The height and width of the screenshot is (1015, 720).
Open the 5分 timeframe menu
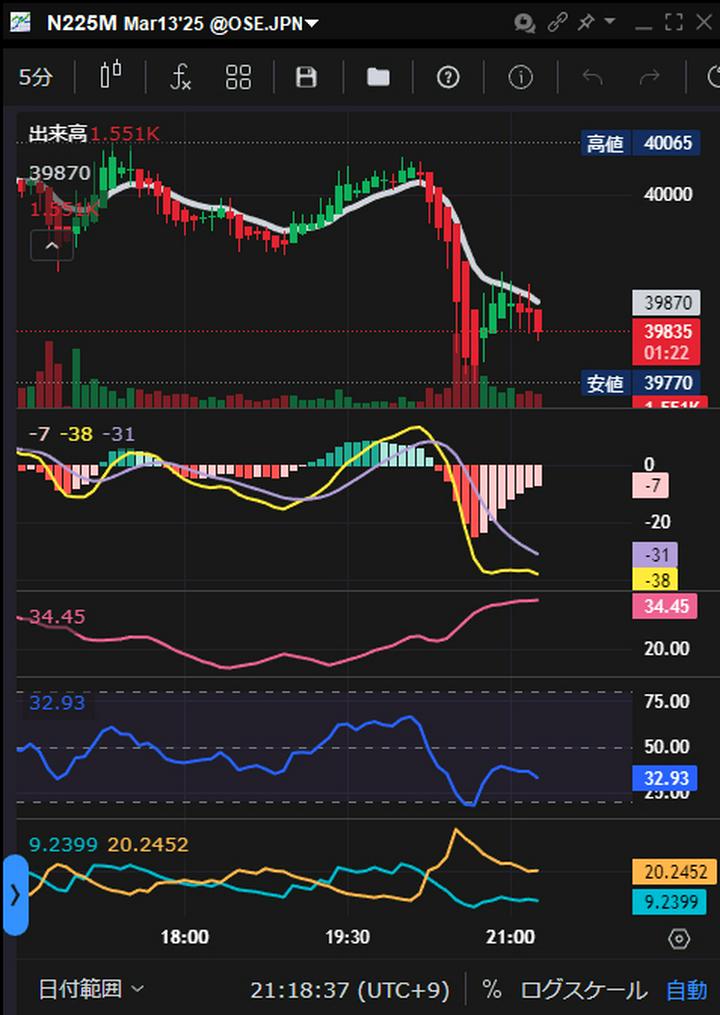click(x=35, y=76)
